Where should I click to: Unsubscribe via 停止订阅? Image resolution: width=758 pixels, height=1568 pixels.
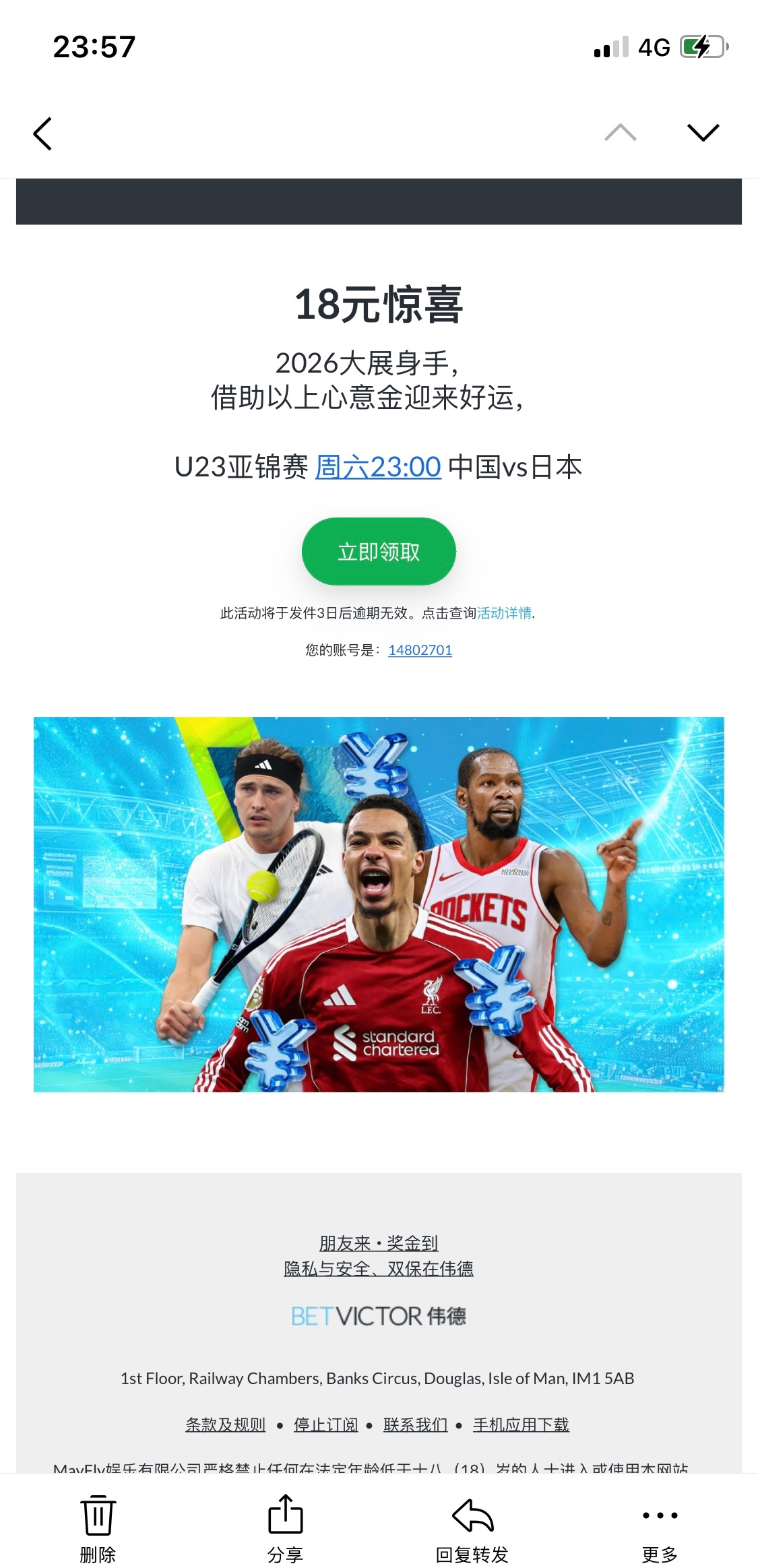point(326,1424)
